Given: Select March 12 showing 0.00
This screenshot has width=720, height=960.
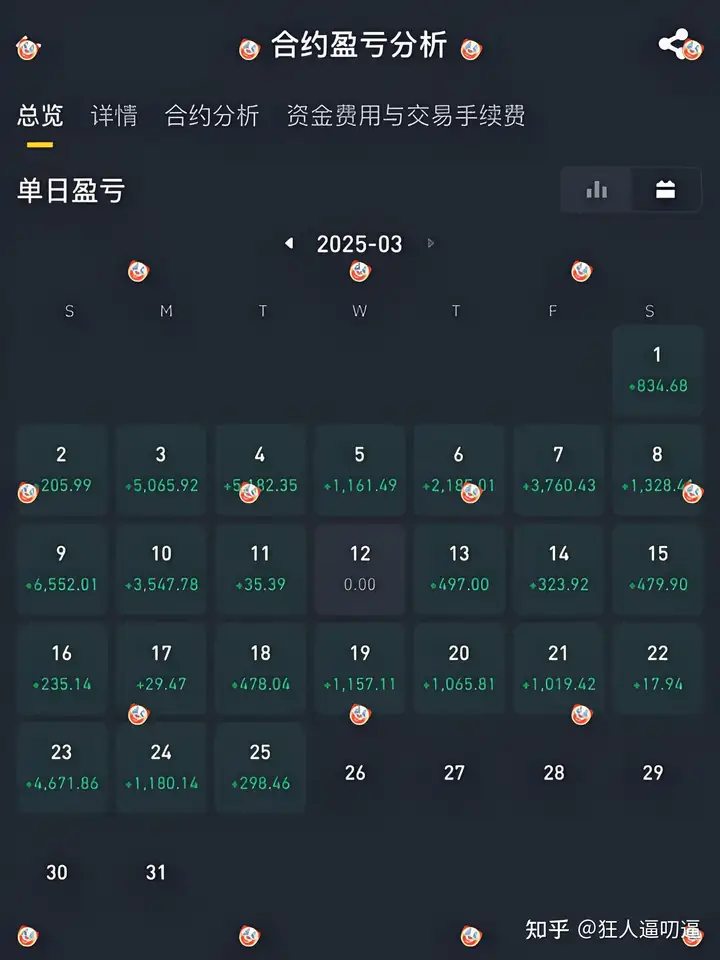Looking at the screenshot, I should [359, 568].
